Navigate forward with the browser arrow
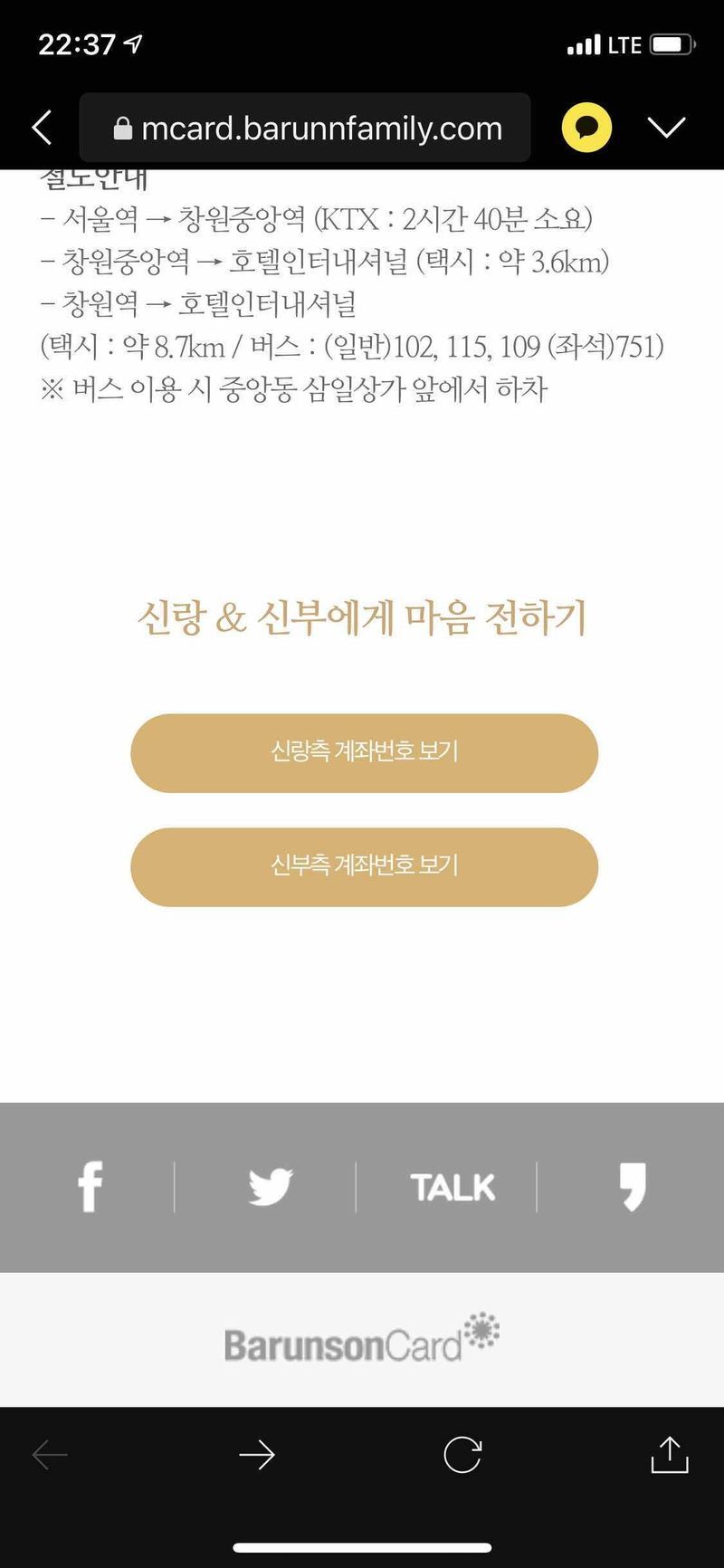The width and height of the screenshot is (724, 1568). coord(257,1455)
